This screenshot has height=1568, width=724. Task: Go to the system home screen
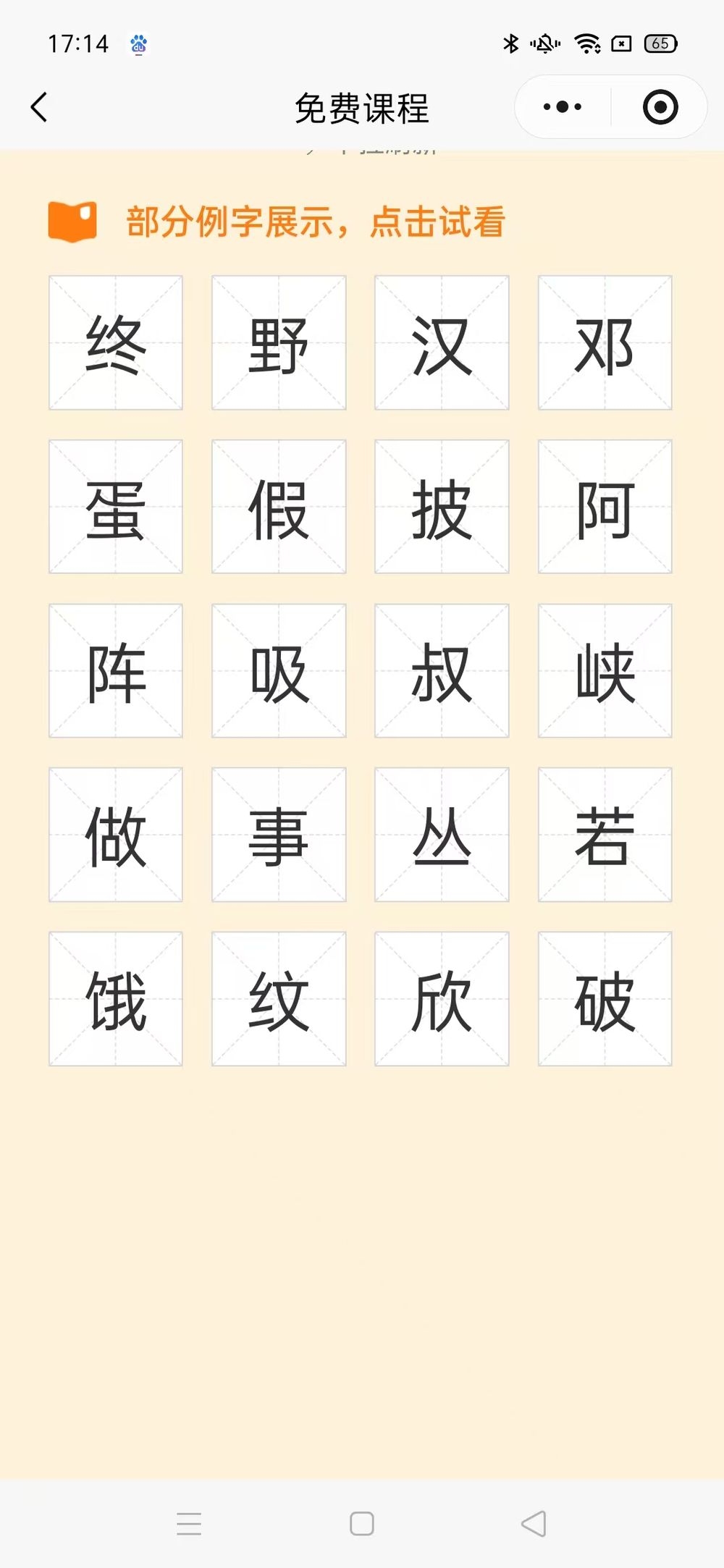pos(362,1524)
